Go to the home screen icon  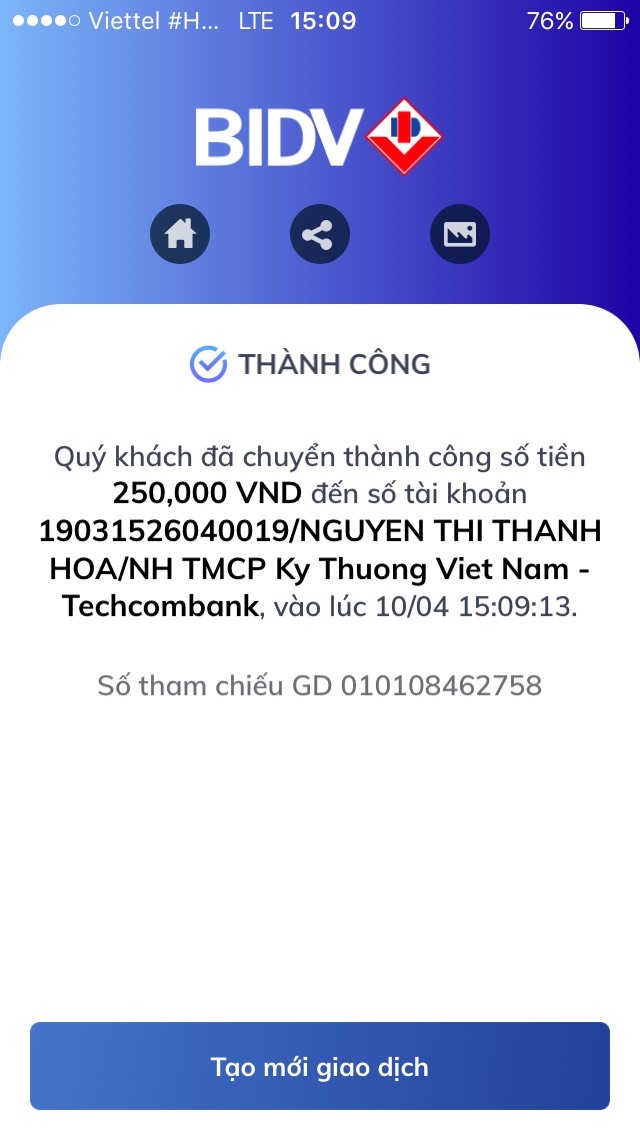180,234
